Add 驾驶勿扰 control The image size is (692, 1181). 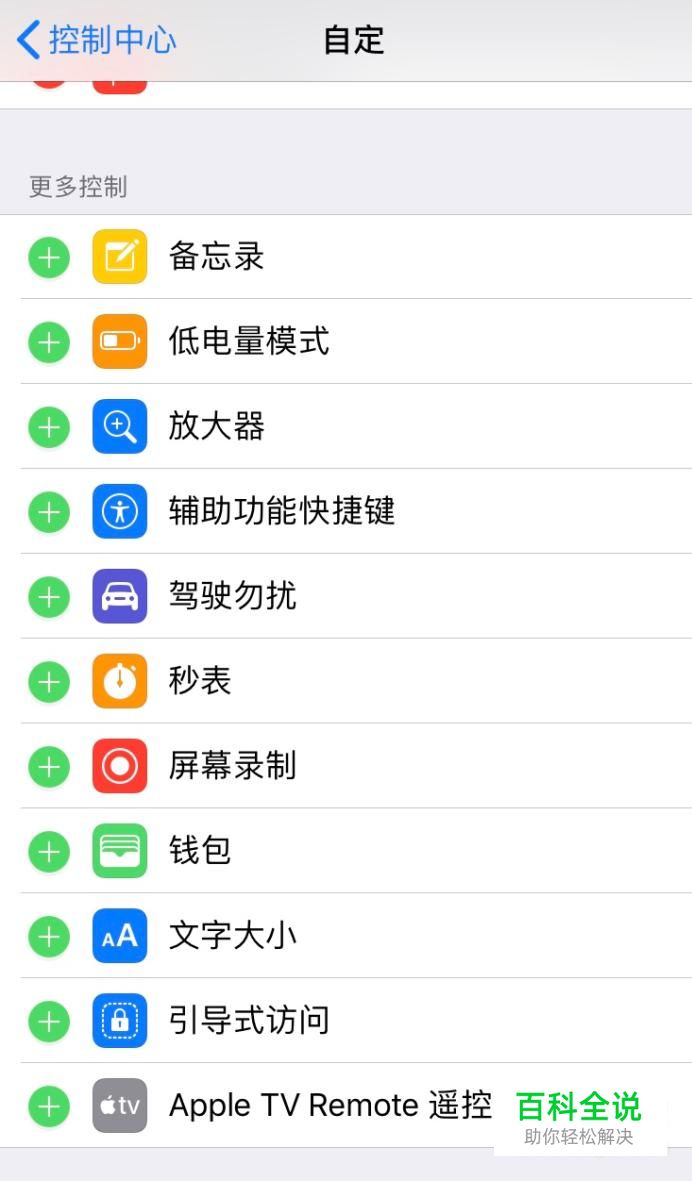coord(49,597)
